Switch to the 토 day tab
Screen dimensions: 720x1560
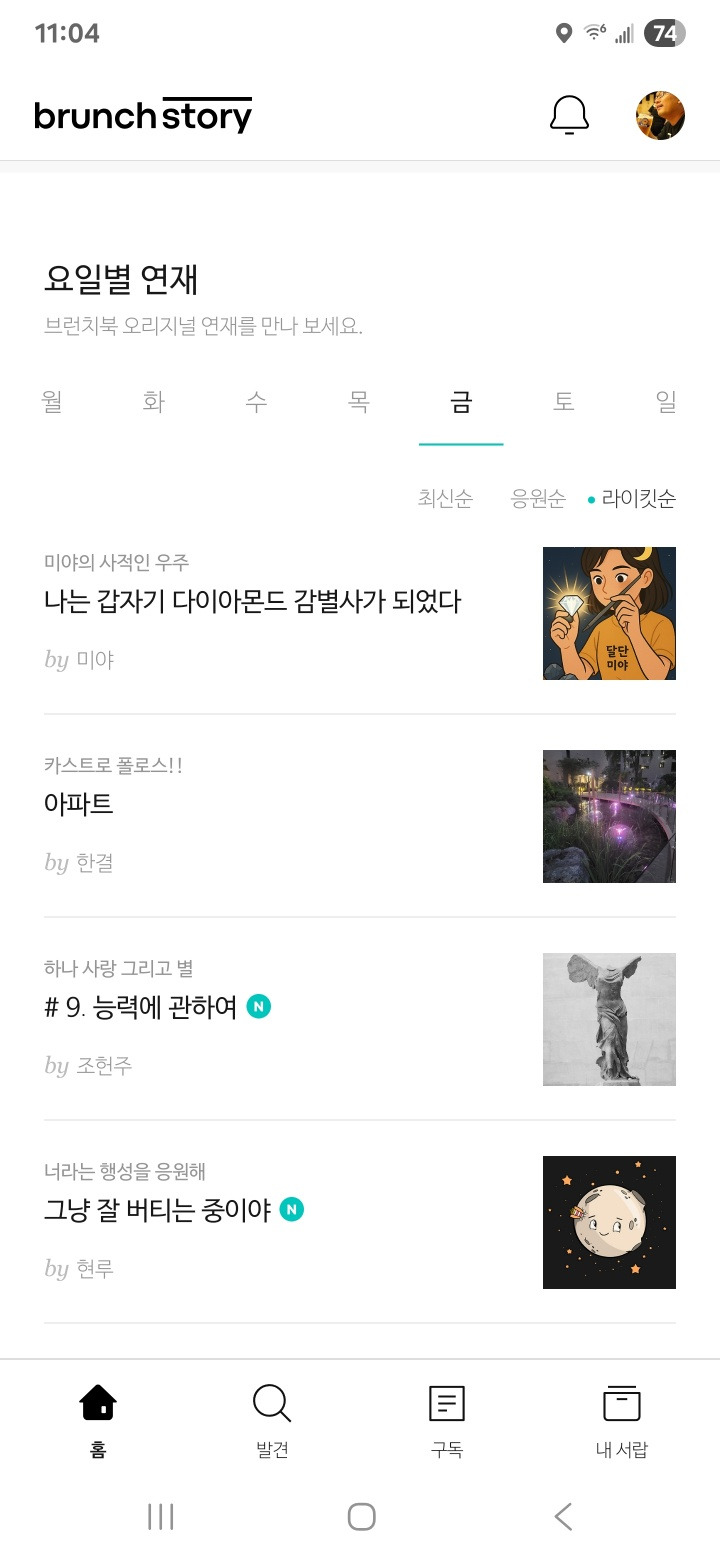point(563,402)
